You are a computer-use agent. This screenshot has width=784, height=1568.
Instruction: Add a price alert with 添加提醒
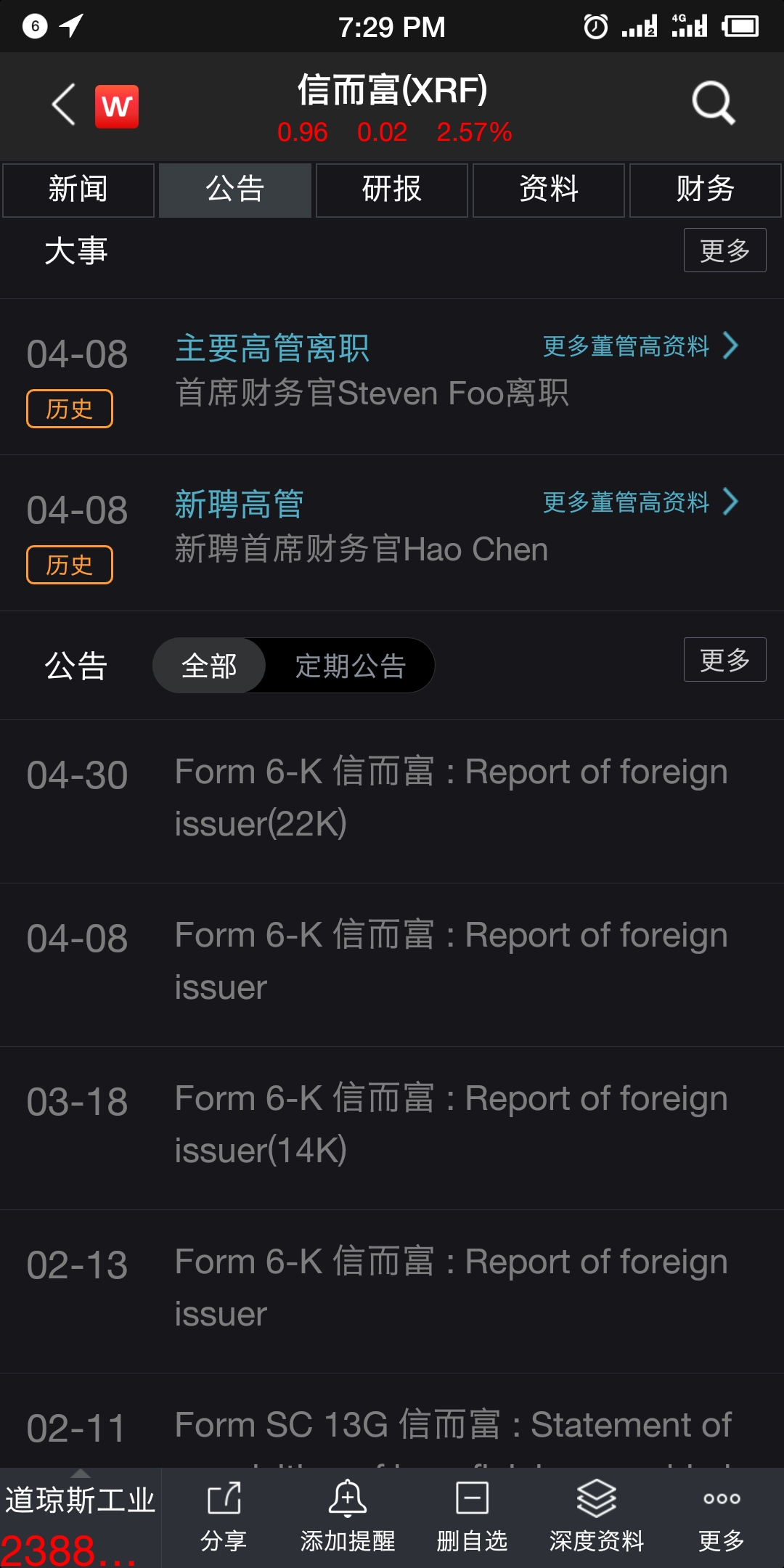[x=348, y=1517]
